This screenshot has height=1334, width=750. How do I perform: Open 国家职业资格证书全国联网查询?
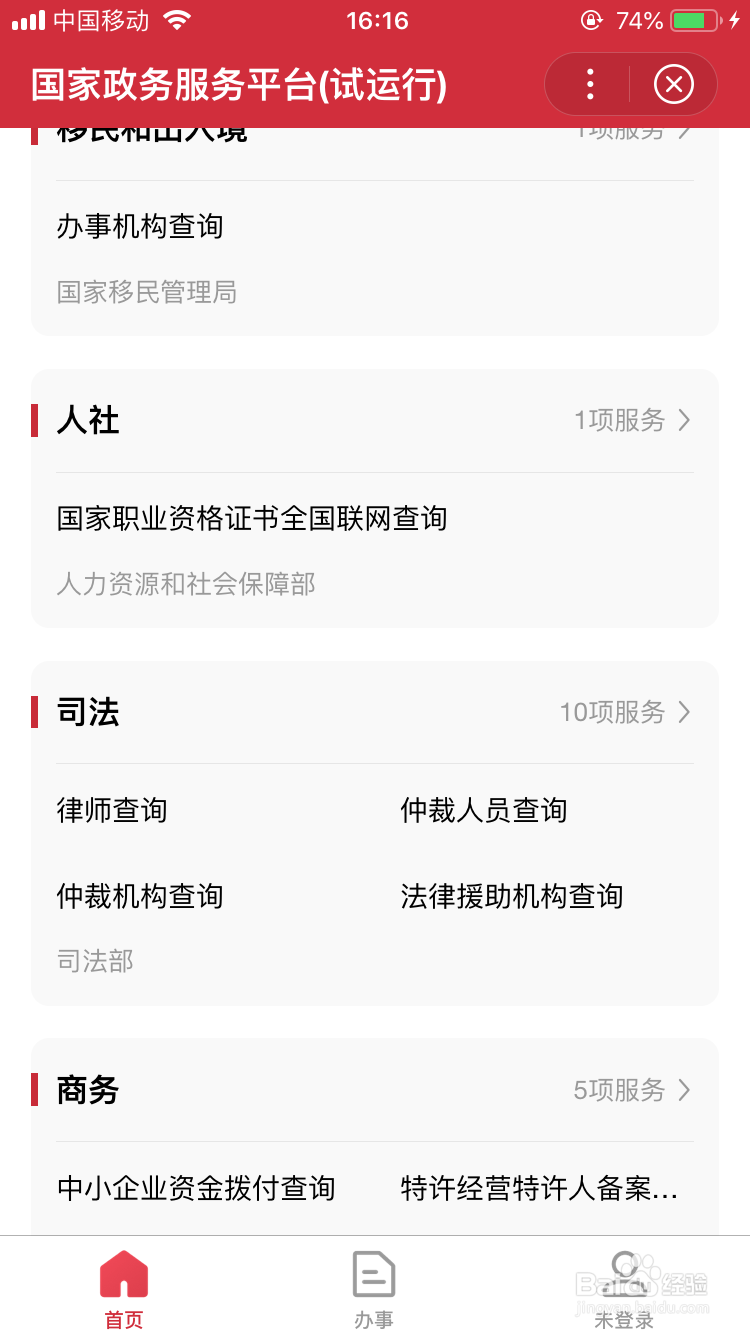coord(252,519)
